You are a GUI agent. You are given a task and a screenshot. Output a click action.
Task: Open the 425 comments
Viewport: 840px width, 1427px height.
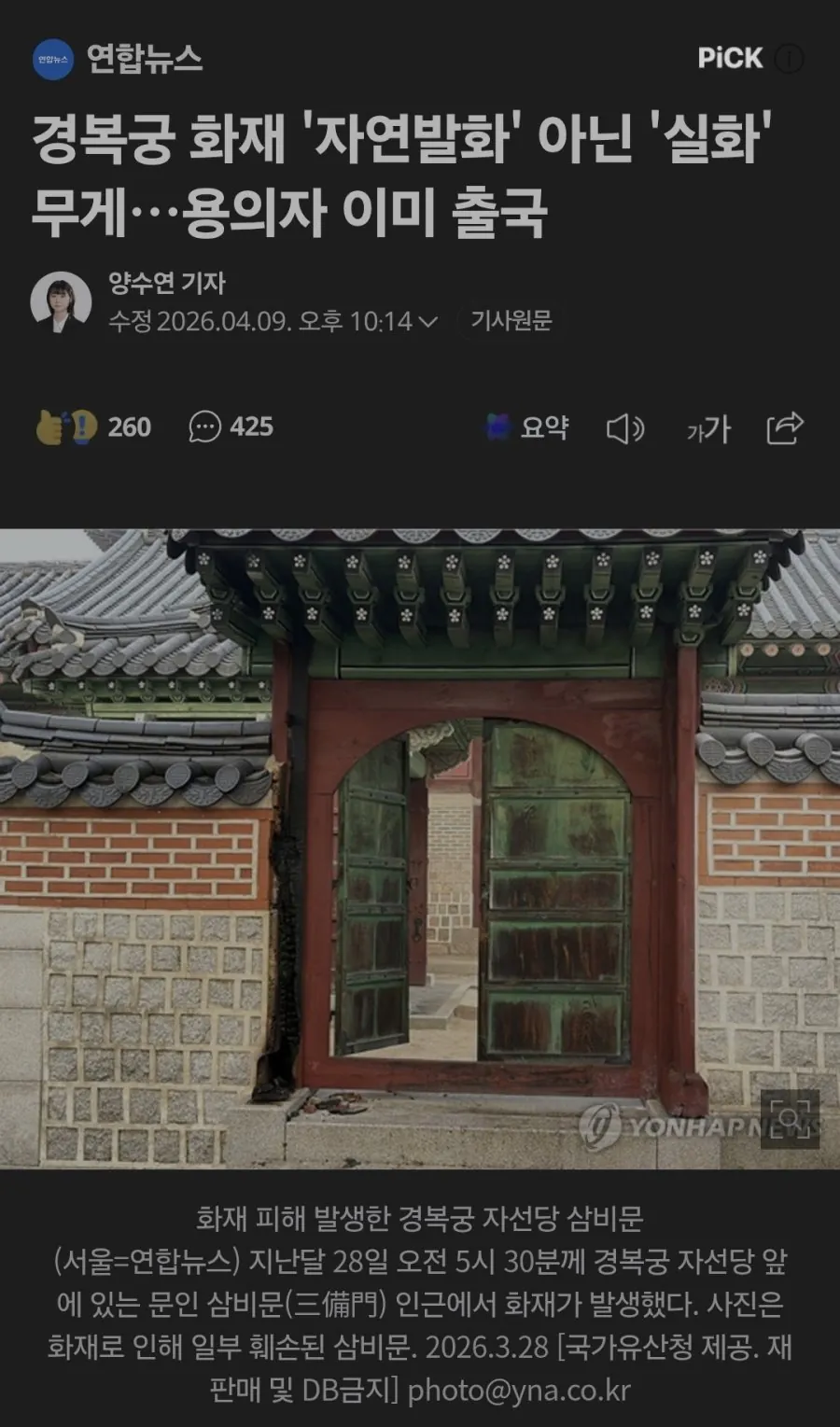(x=231, y=427)
